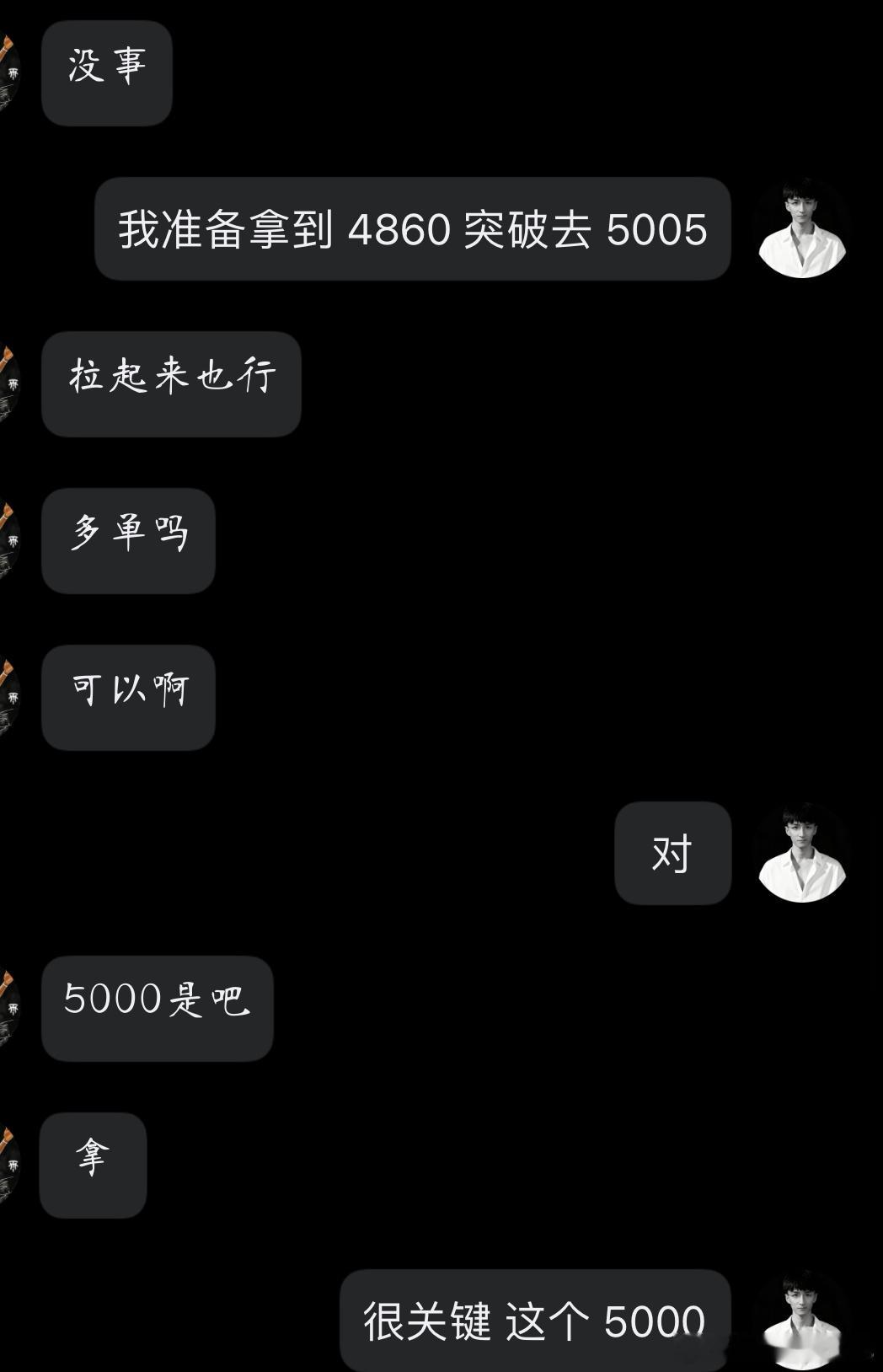Click the single-character 拿 bubble
This screenshot has width=883, height=1372.
(94, 1166)
